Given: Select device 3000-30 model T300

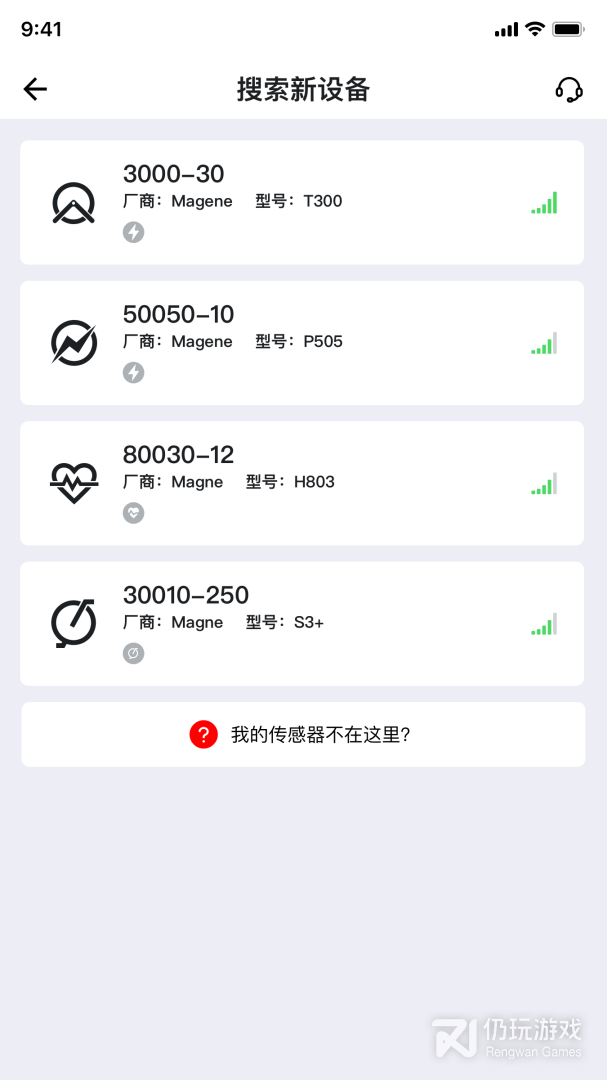Looking at the screenshot, I should [301, 202].
